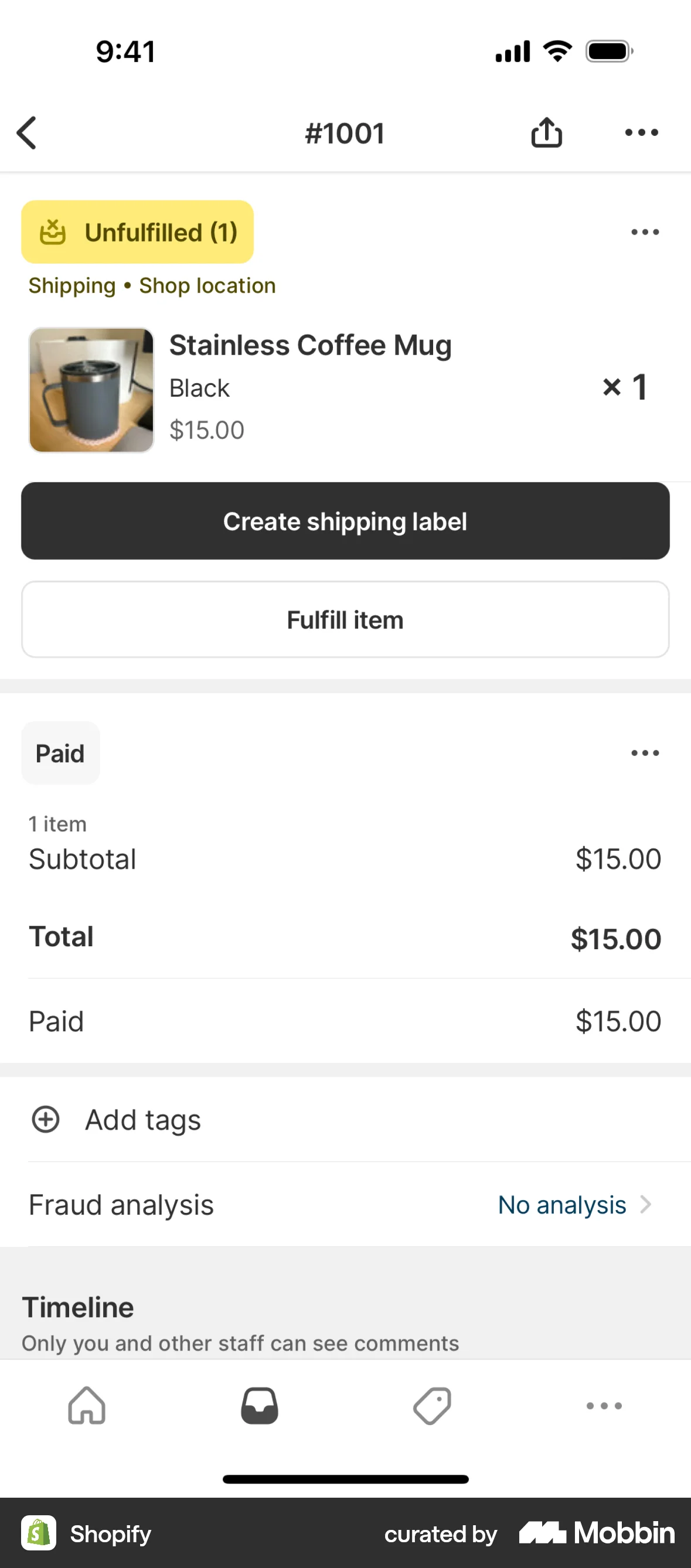This screenshot has height=1568, width=691.
Task: Open options for the Unfulfilled section
Action: [x=644, y=232]
